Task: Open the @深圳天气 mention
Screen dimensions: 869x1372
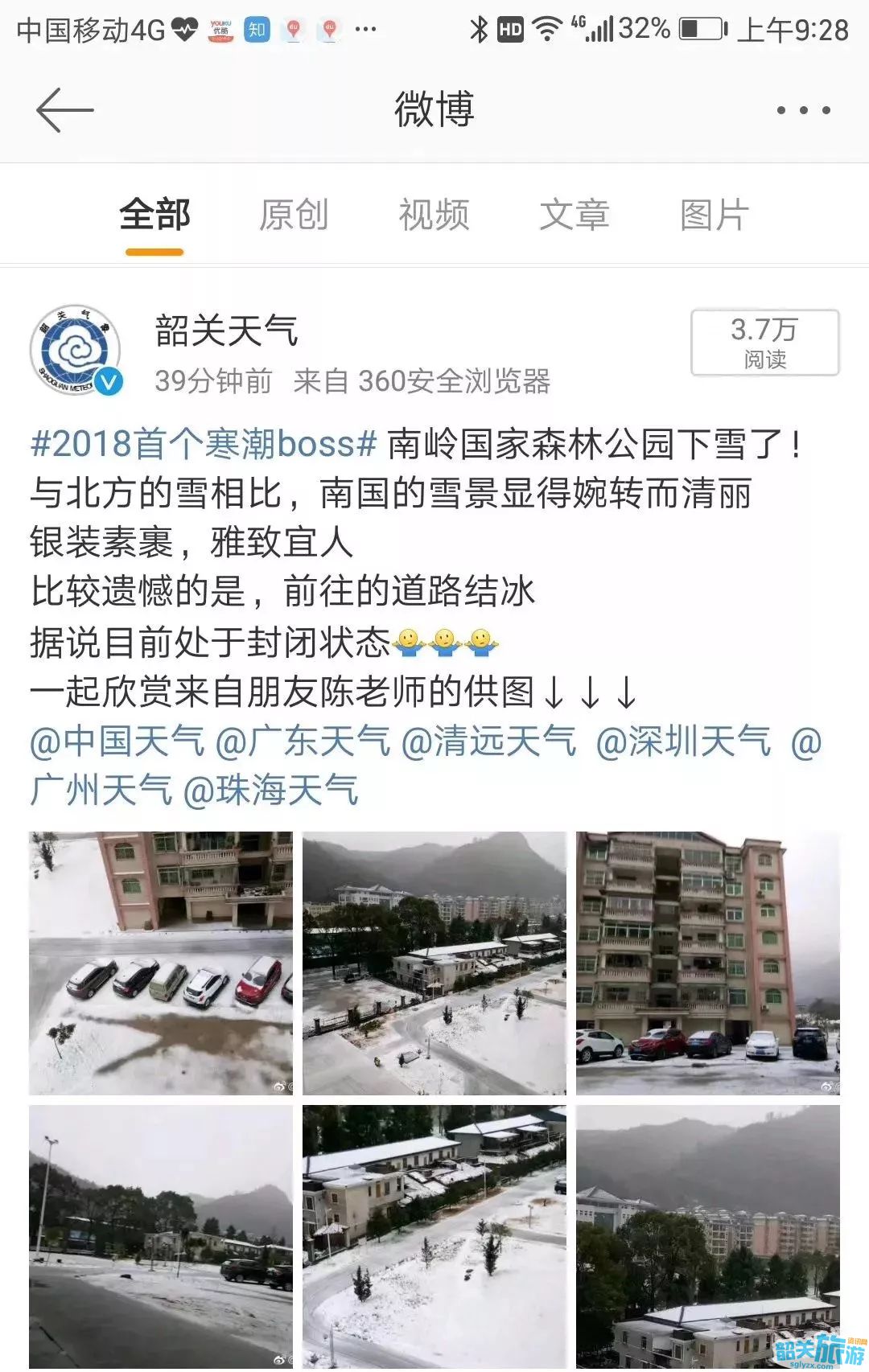Action: coord(683,741)
